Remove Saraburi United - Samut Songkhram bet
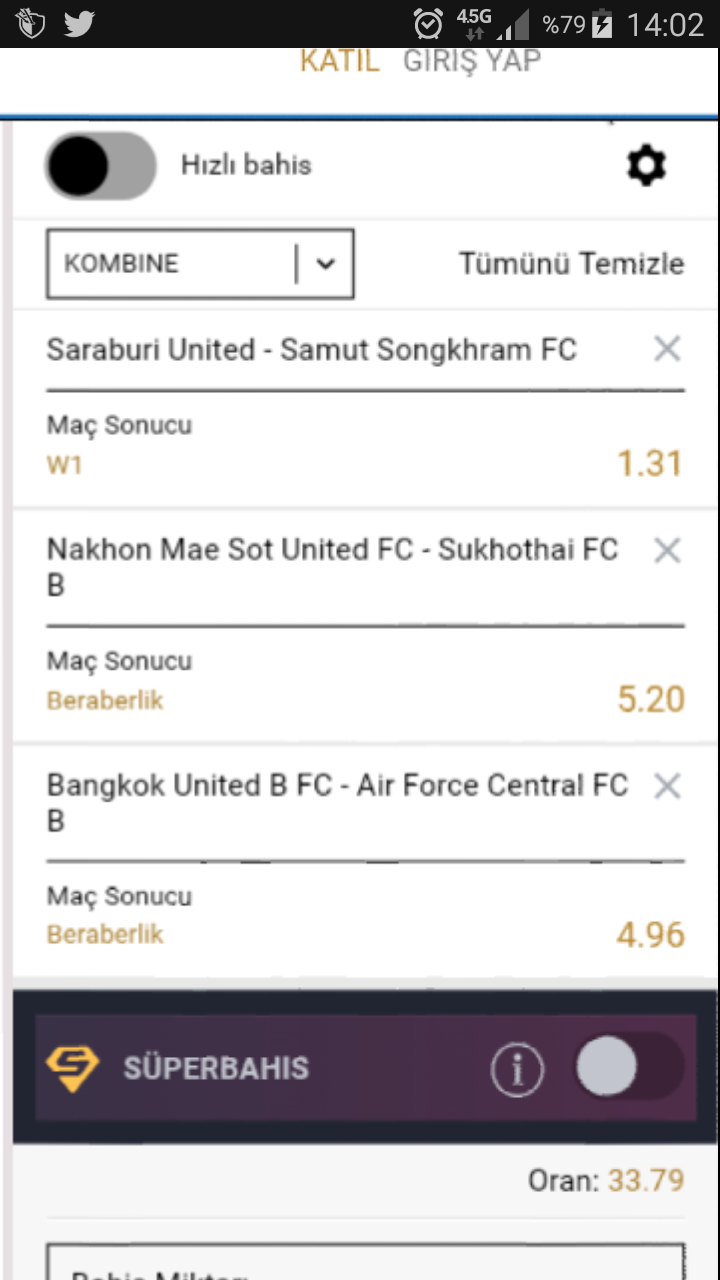The height and width of the screenshot is (1280, 720). point(667,349)
